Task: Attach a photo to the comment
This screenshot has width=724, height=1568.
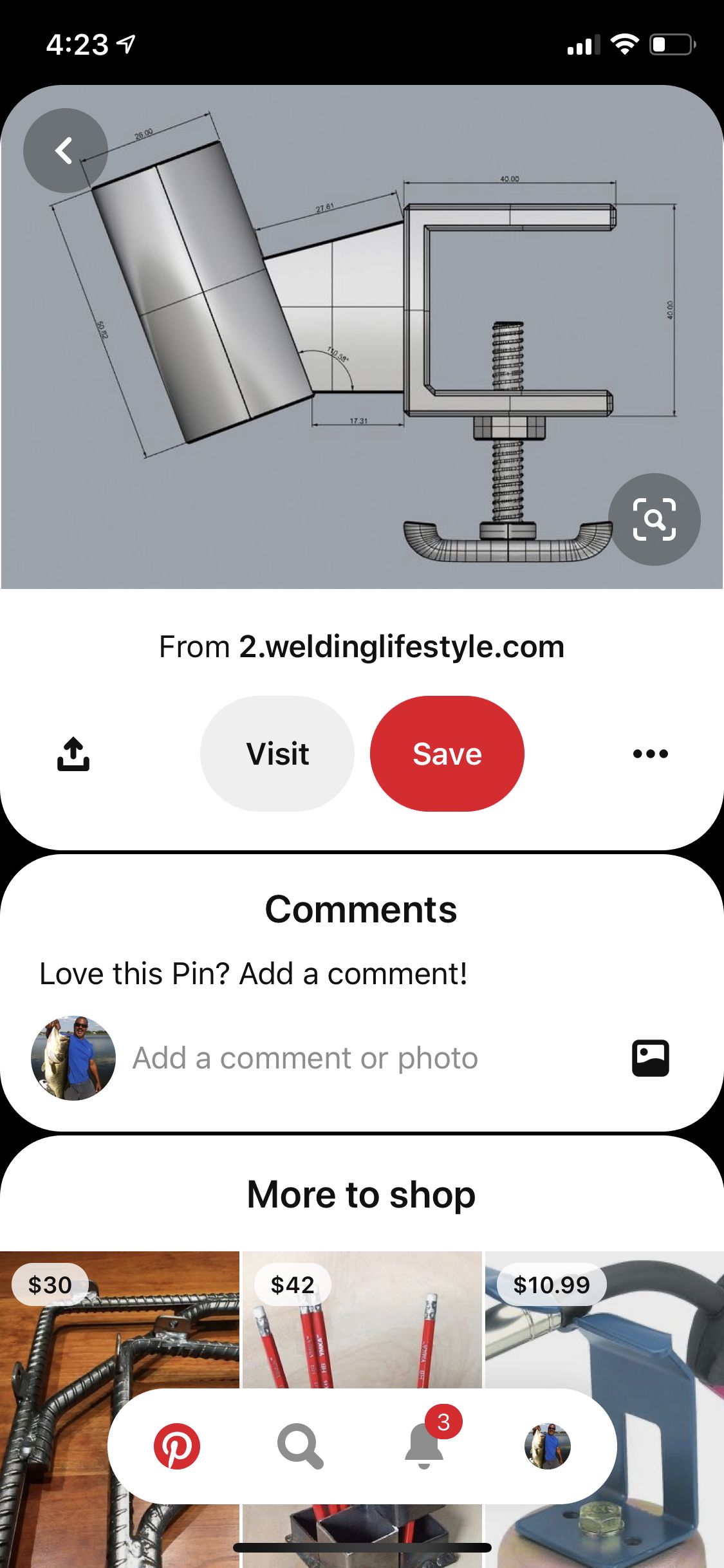Action: click(x=650, y=1058)
